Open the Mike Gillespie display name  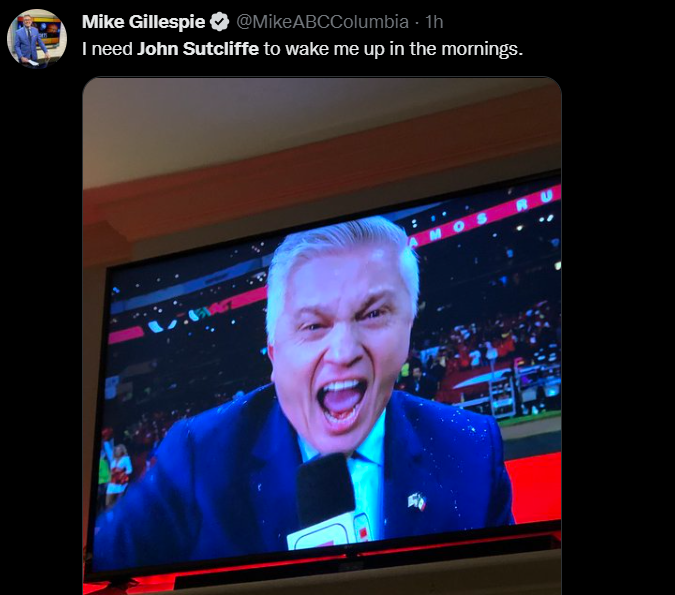pyautogui.click(x=143, y=22)
